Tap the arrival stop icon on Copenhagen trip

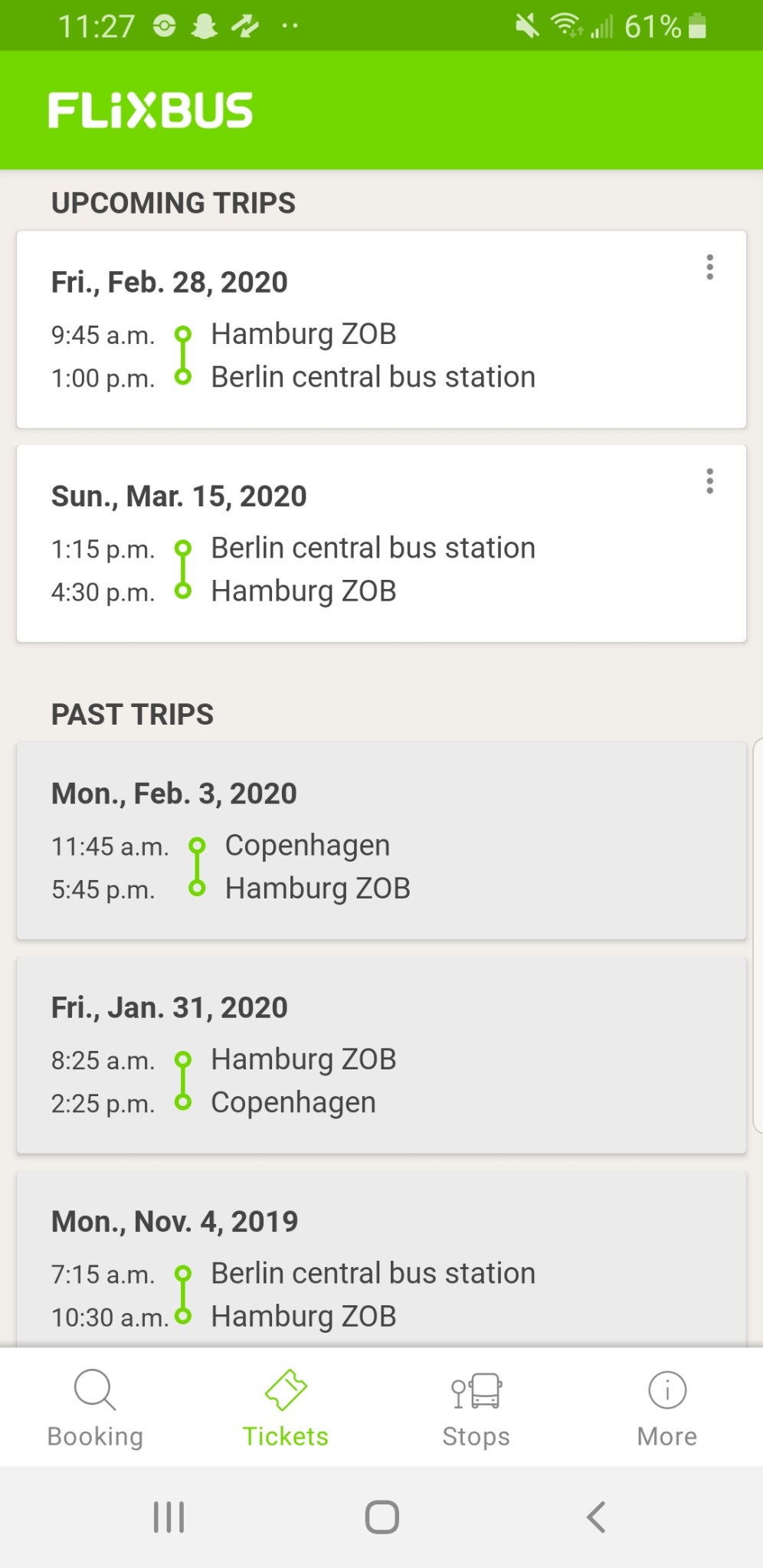pyautogui.click(x=199, y=888)
